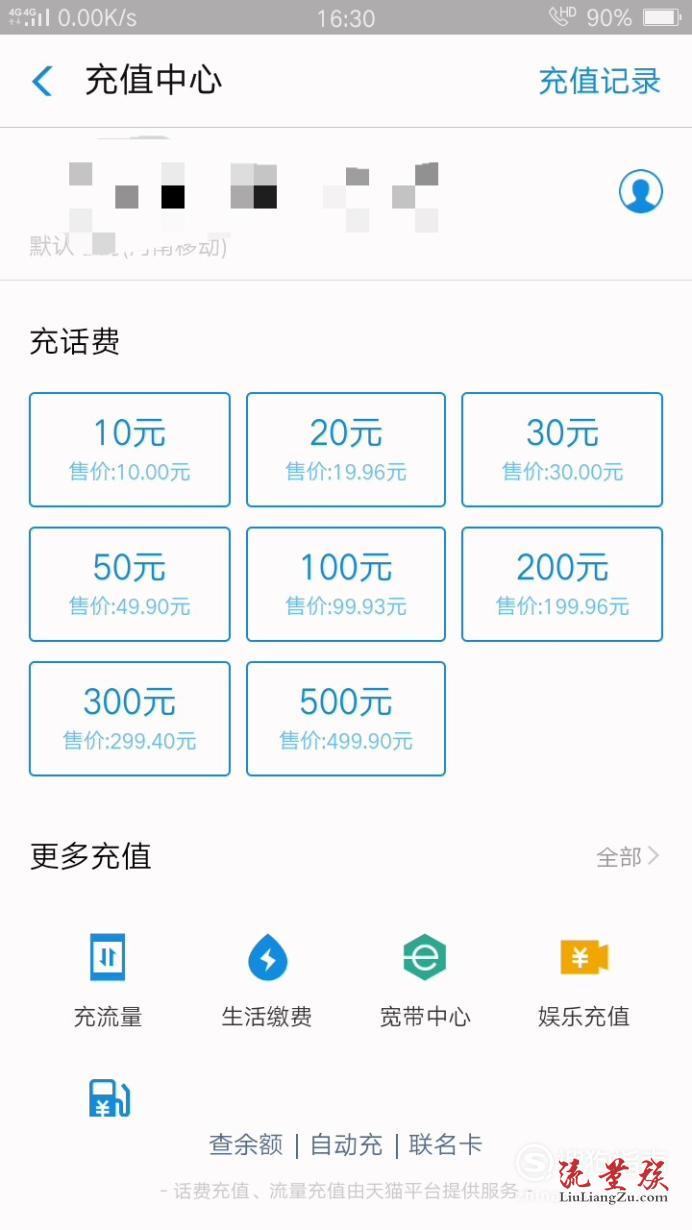Open the fuel card recharge icon
The width and height of the screenshot is (692, 1230).
109,1098
